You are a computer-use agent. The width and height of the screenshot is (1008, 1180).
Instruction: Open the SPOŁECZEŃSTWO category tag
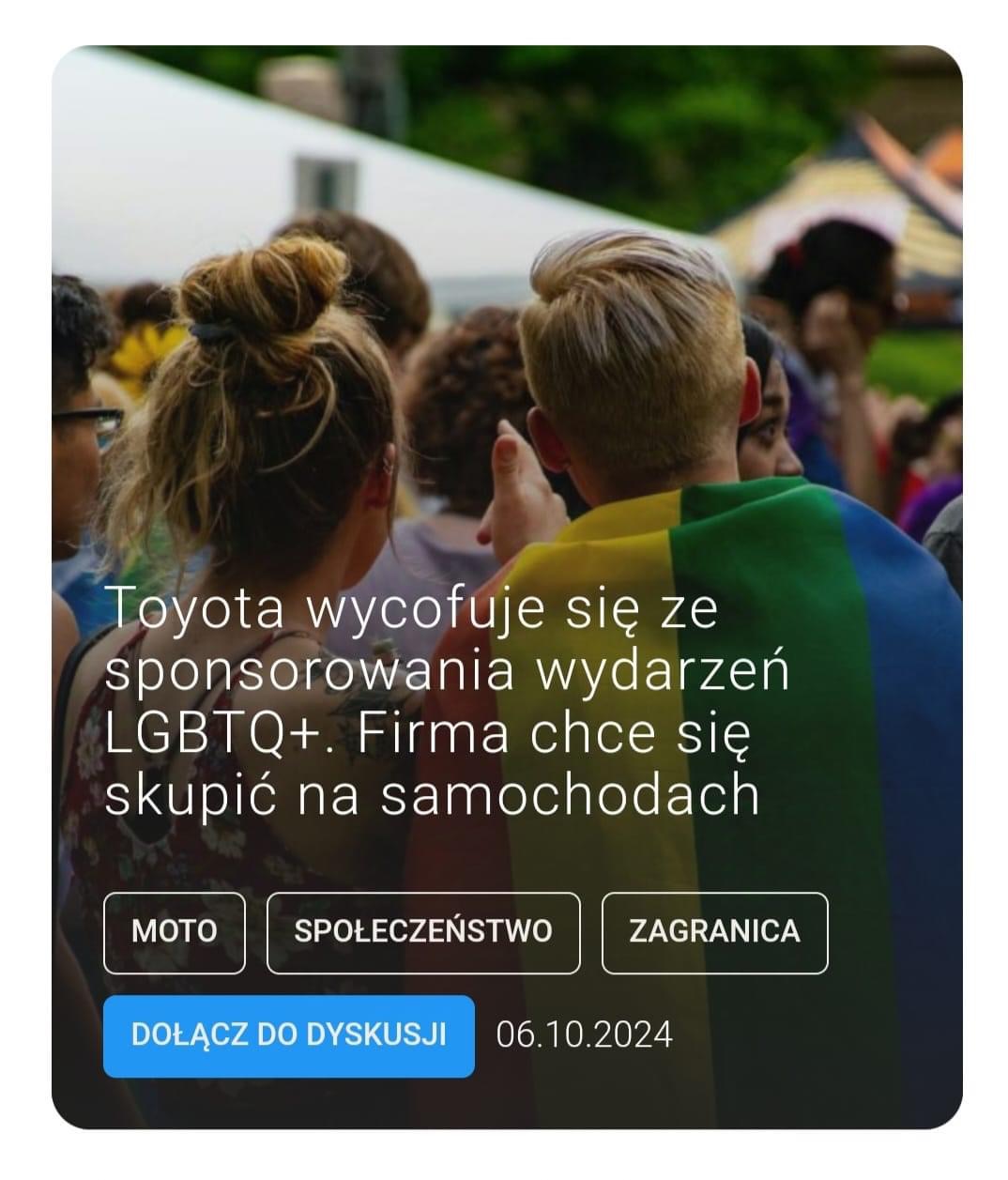423,931
